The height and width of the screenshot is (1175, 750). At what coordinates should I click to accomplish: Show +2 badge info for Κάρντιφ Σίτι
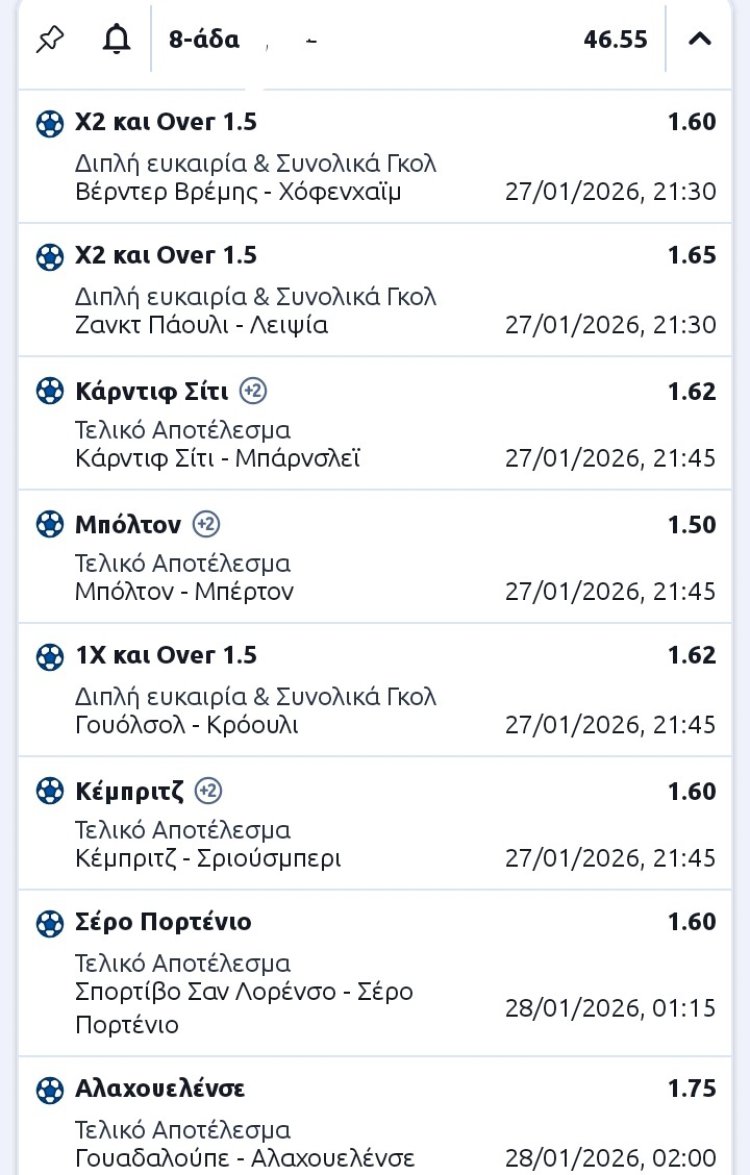pos(254,391)
